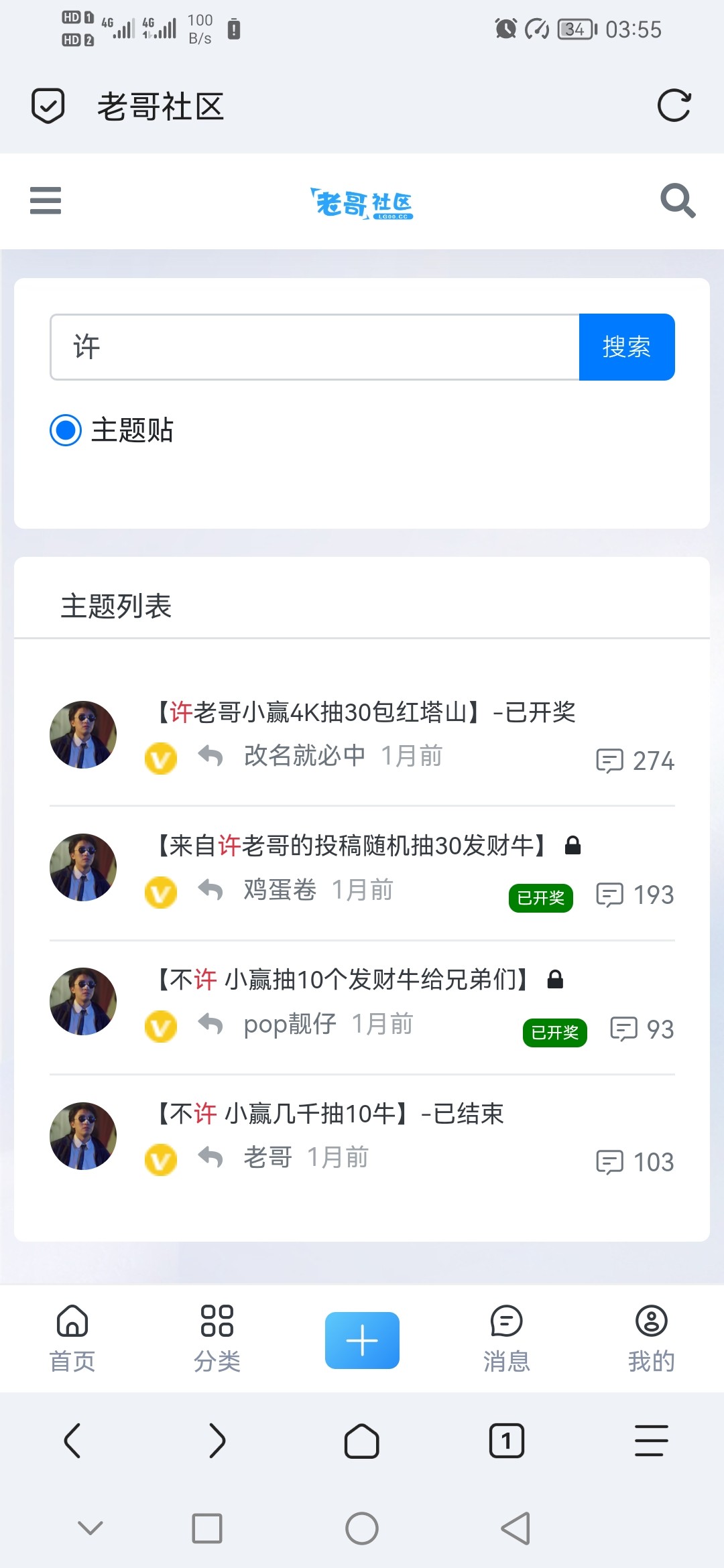This screenshot has width=724, height=1568.
Task: Open the magnifier search icon
Action: (678, 200)
